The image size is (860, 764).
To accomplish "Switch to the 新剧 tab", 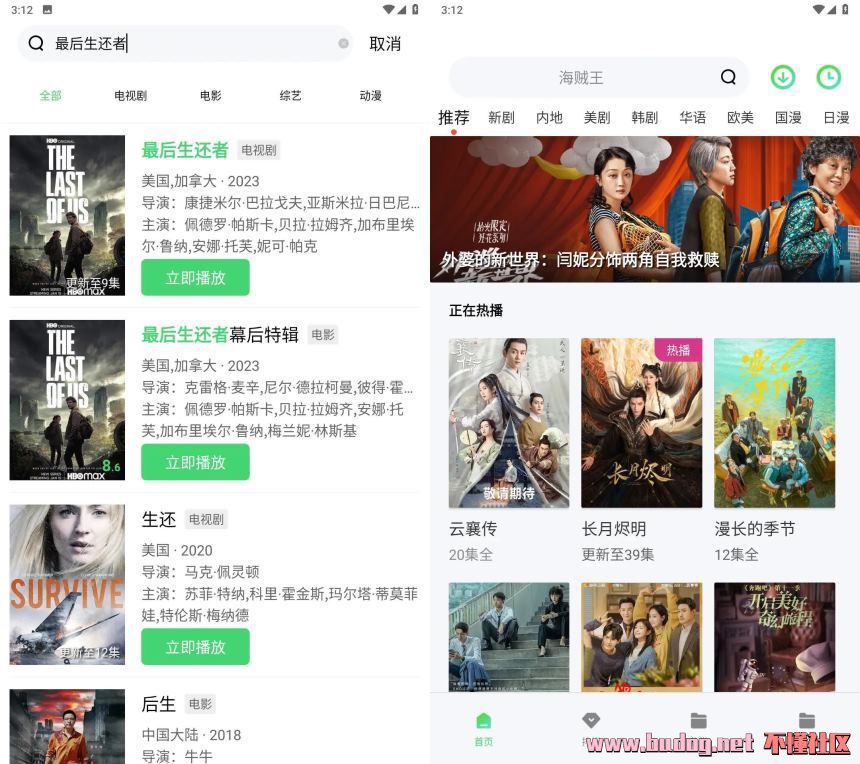I will click(501, 117).
